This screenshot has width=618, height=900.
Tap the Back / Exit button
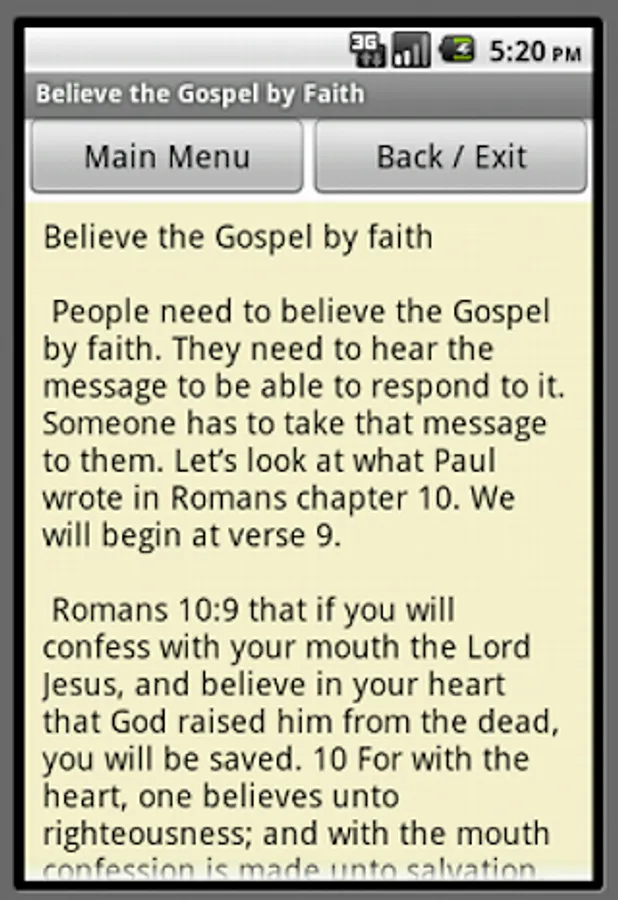coord(451,157)
